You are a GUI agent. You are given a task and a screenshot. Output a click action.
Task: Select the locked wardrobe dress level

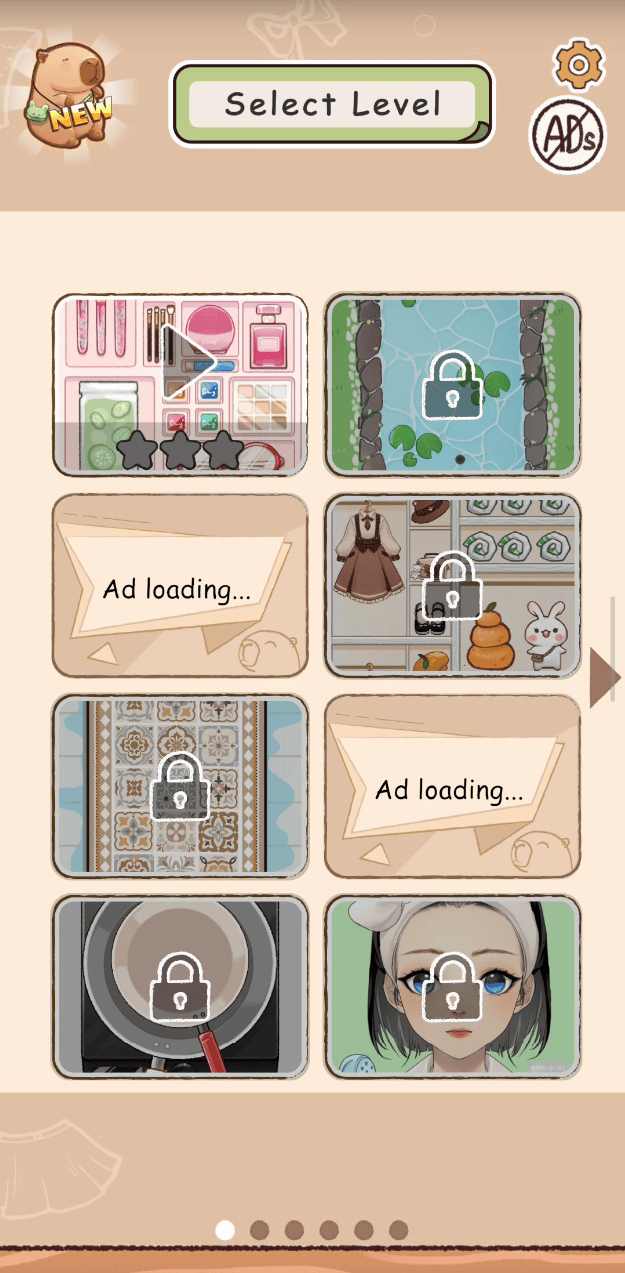[453, 585]
